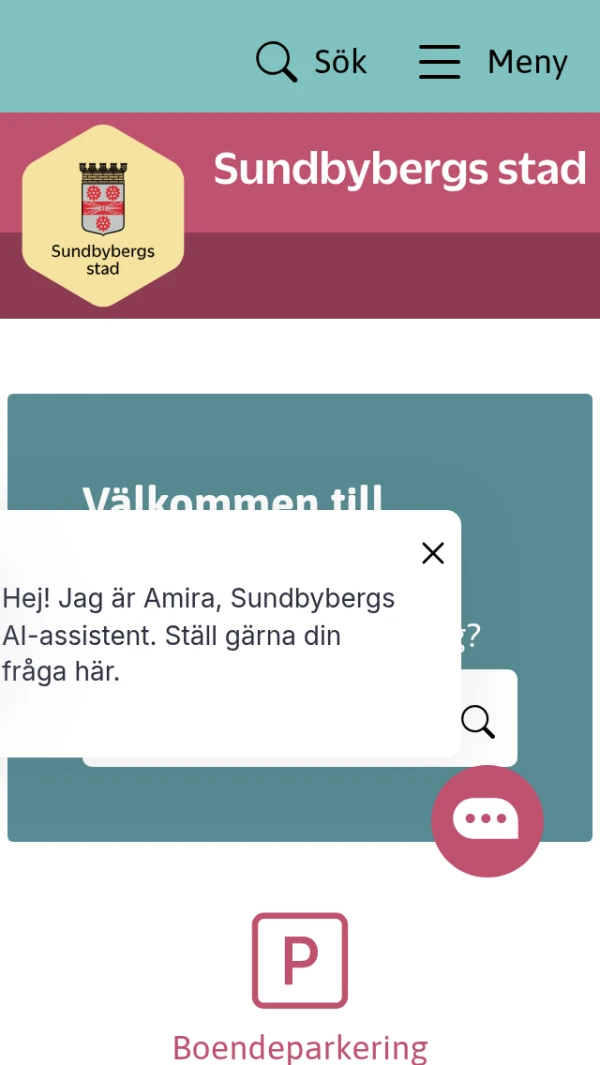The height and width of the screenshot is (1065, 600).
Task: Open the Meny hamburger menu
Action: pos(493,62)
